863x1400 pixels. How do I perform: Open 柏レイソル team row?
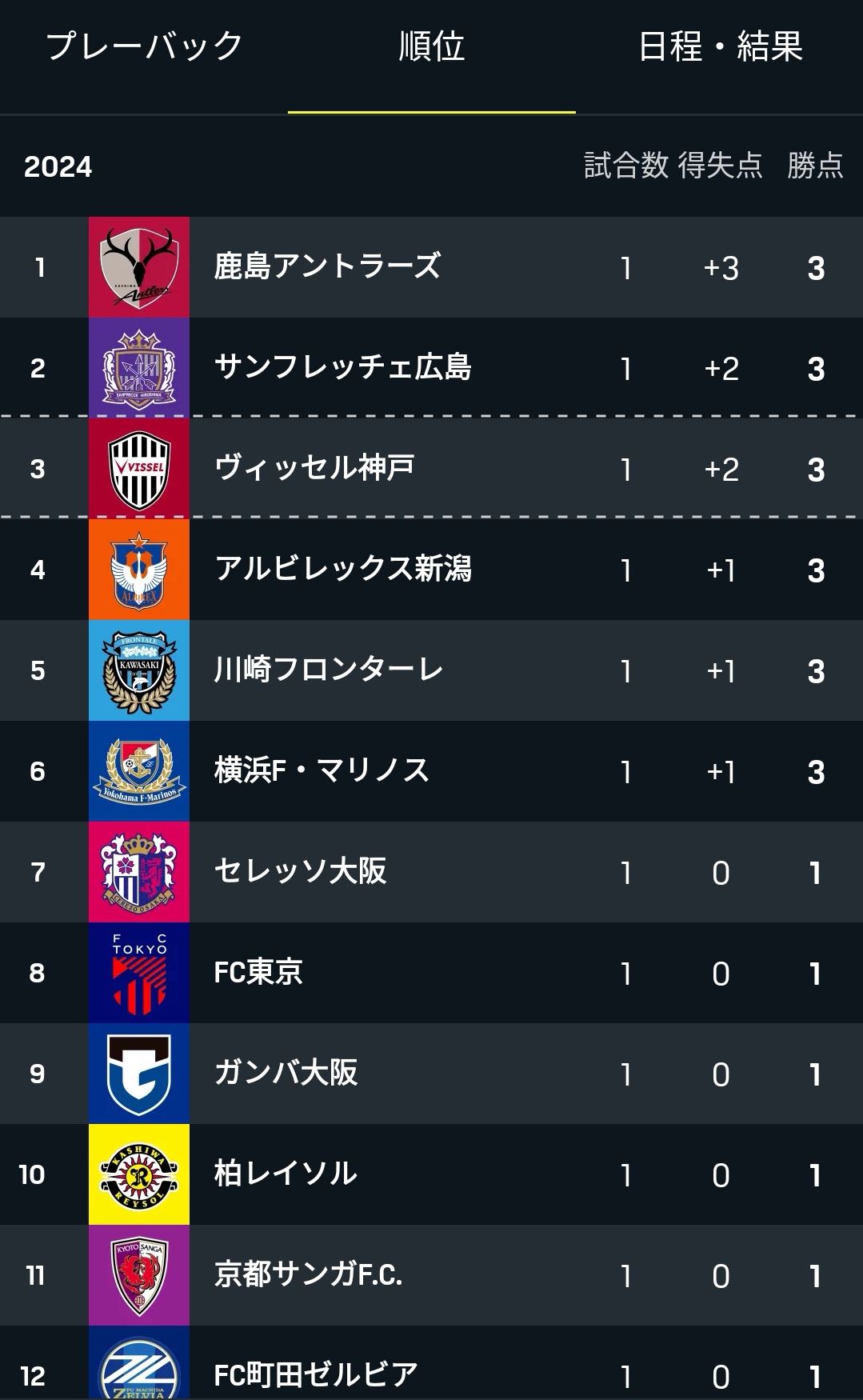tap(431, 1174)
